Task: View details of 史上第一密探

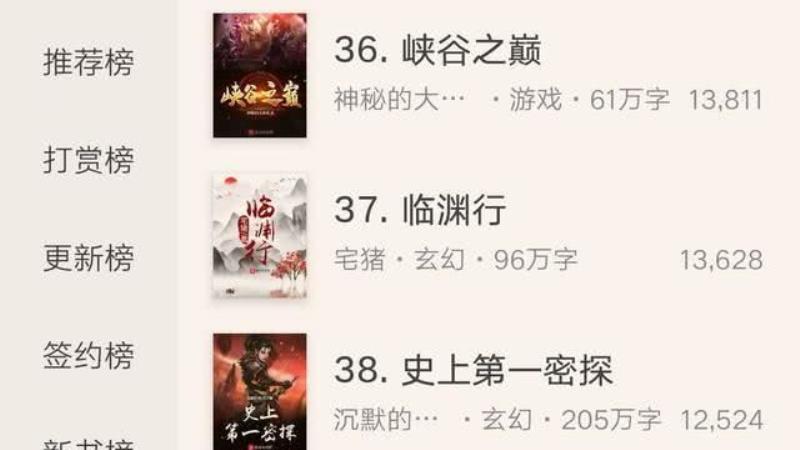Action: tap(472, 372)
